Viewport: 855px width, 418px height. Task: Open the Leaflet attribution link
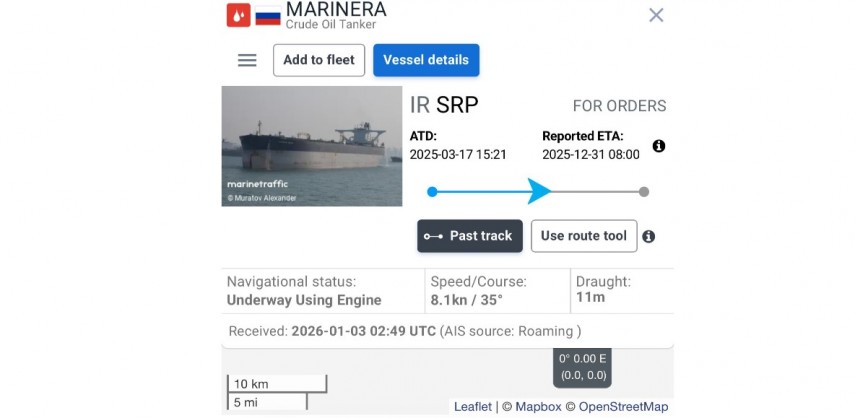[473, 407]
